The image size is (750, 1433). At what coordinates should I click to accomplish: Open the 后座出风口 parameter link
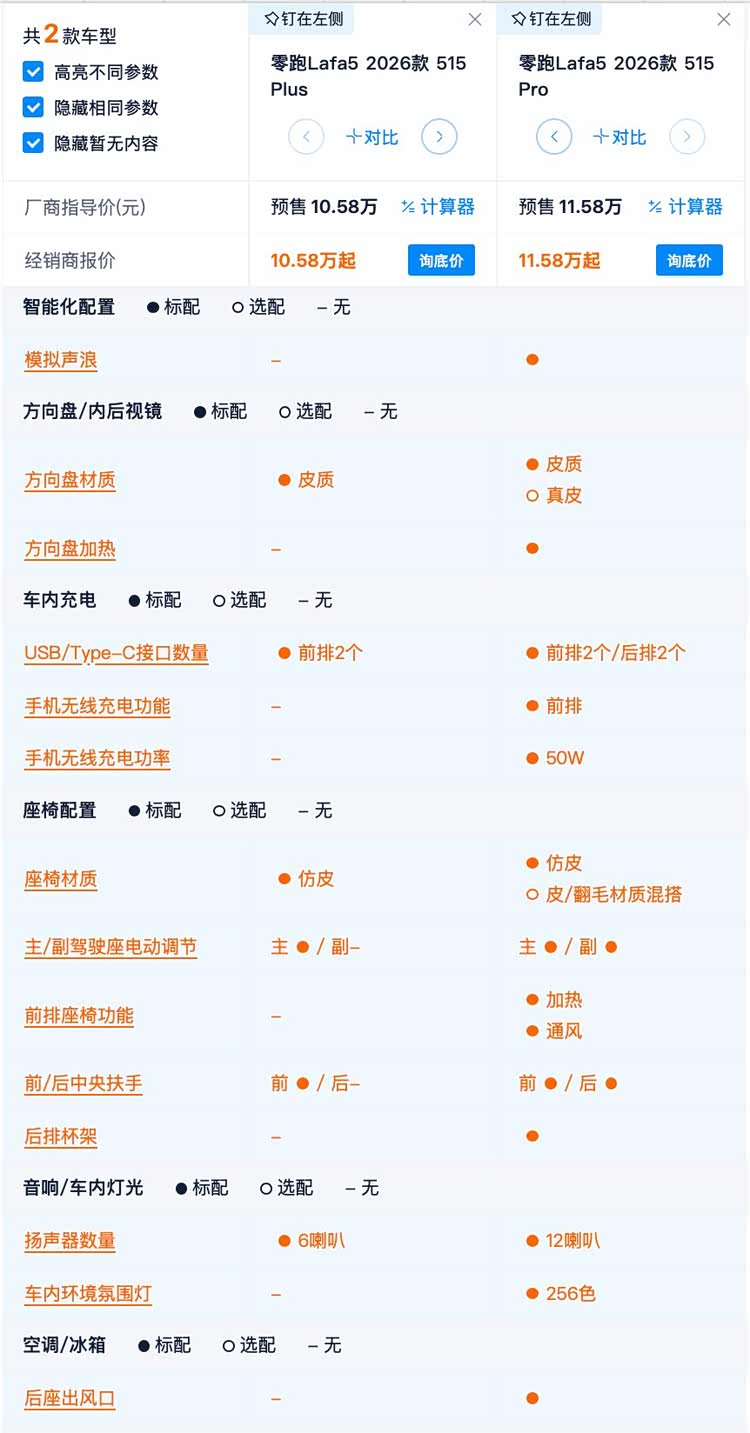click(70, 1399)
